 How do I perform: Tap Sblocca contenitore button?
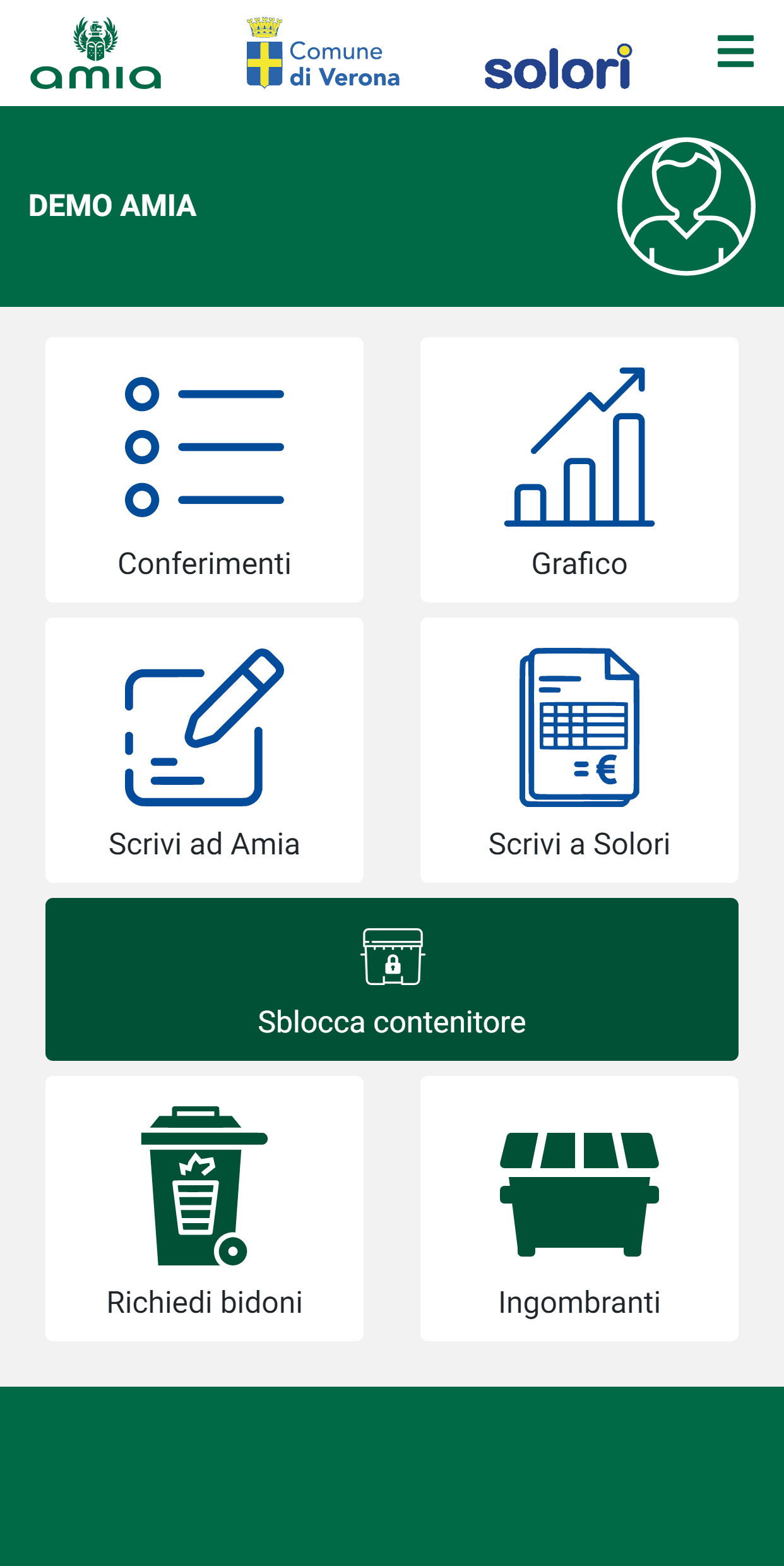pyautogui.click(x=392, y=979)
